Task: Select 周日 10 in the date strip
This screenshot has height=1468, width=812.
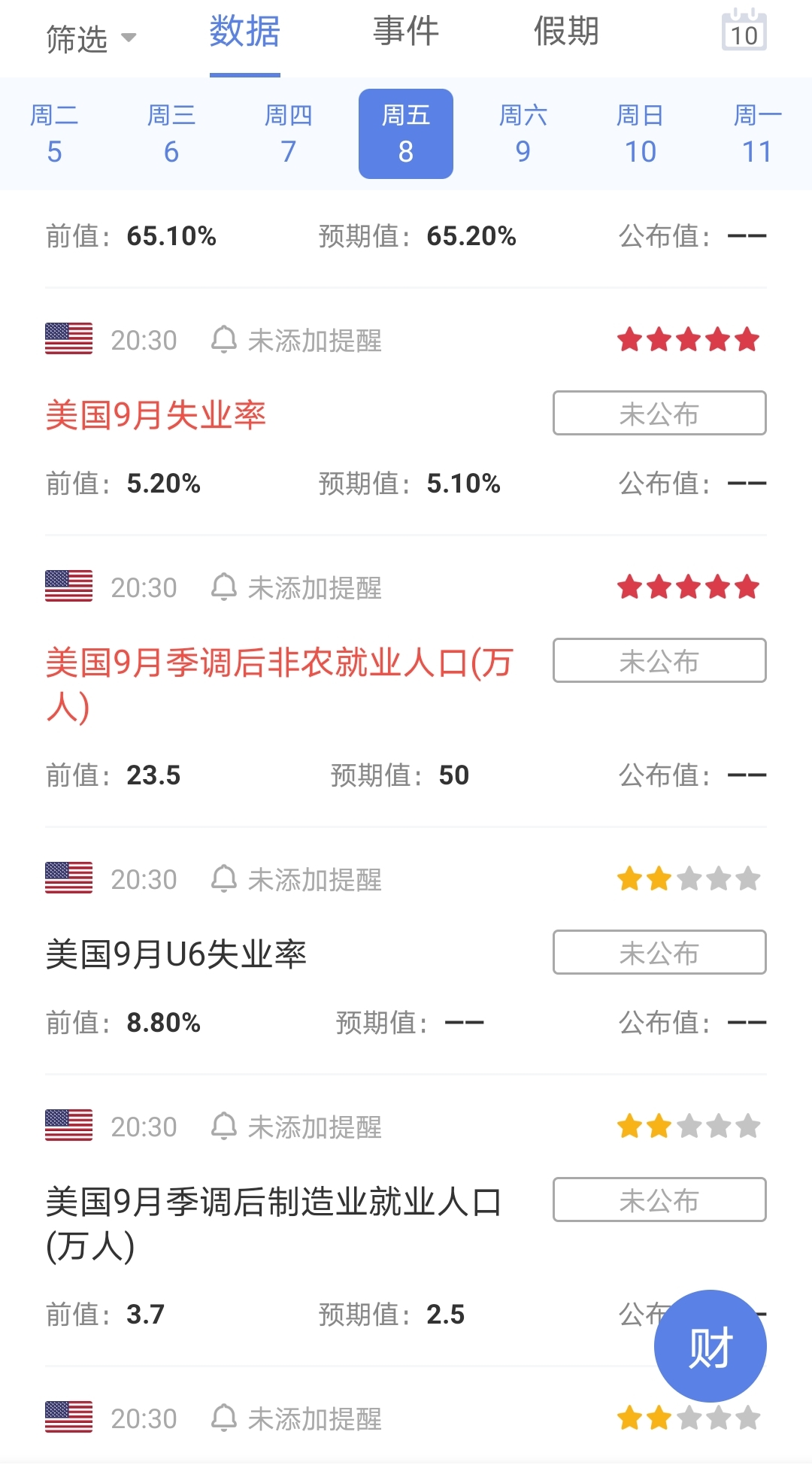Action: [x=641, y=134]
